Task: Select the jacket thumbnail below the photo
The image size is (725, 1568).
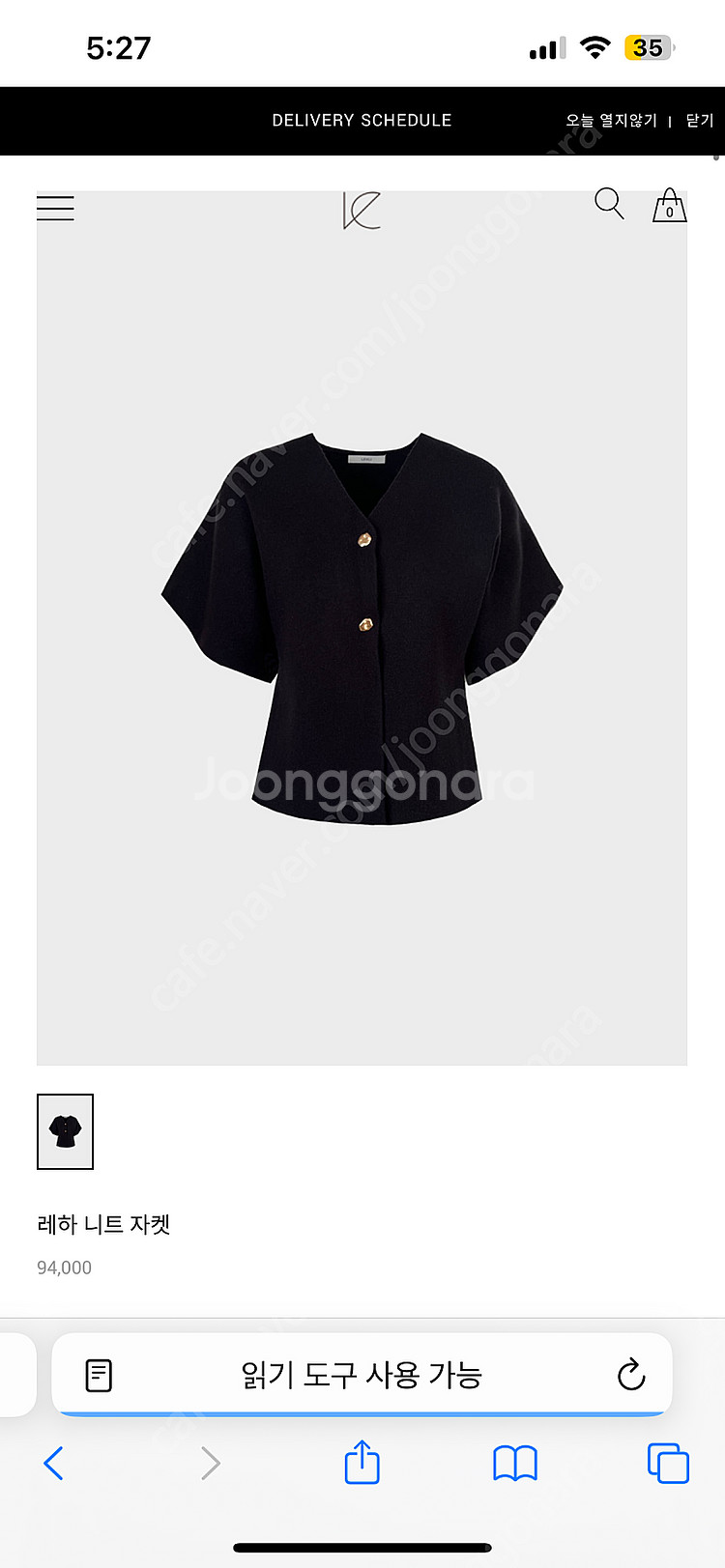Action: coord(65,1131)
